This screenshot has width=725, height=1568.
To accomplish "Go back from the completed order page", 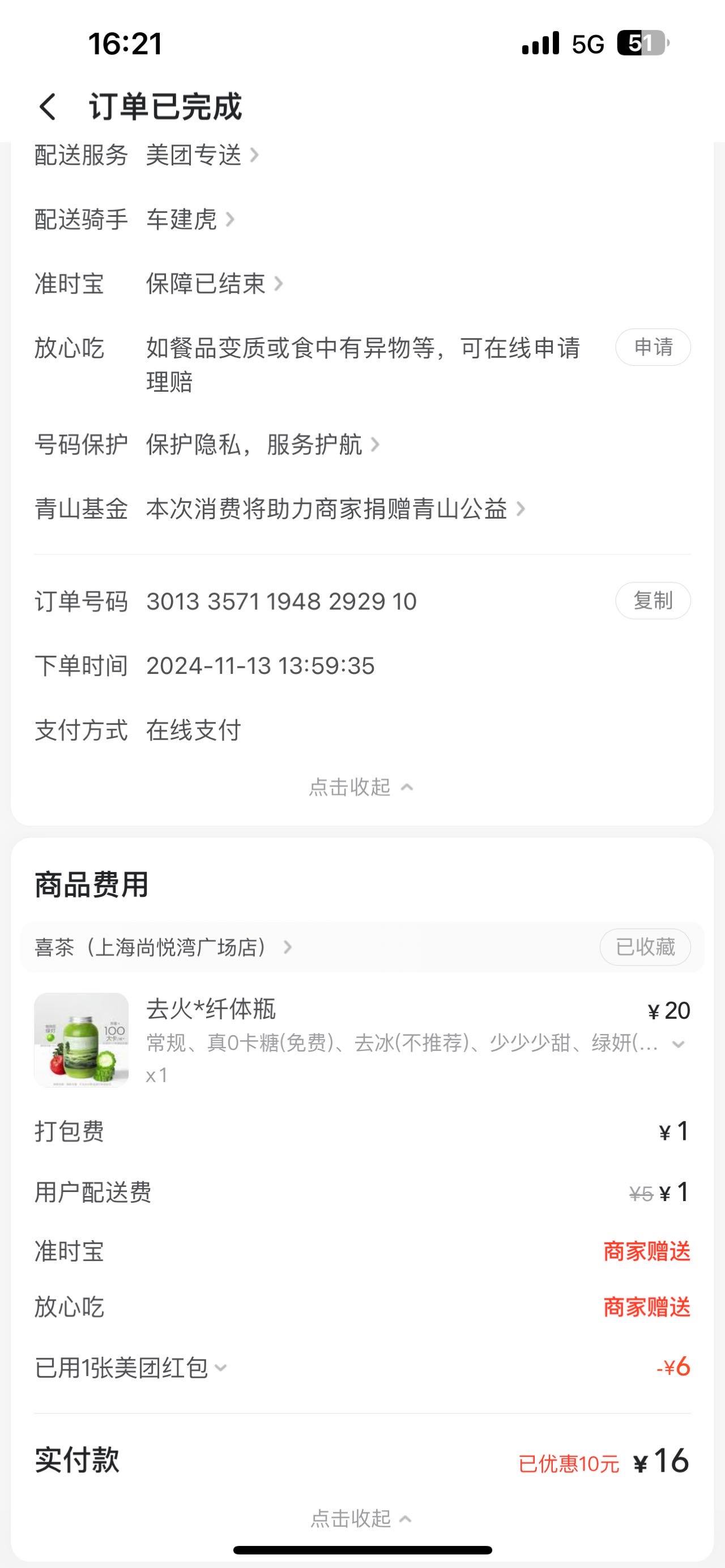I will point(48,106).
